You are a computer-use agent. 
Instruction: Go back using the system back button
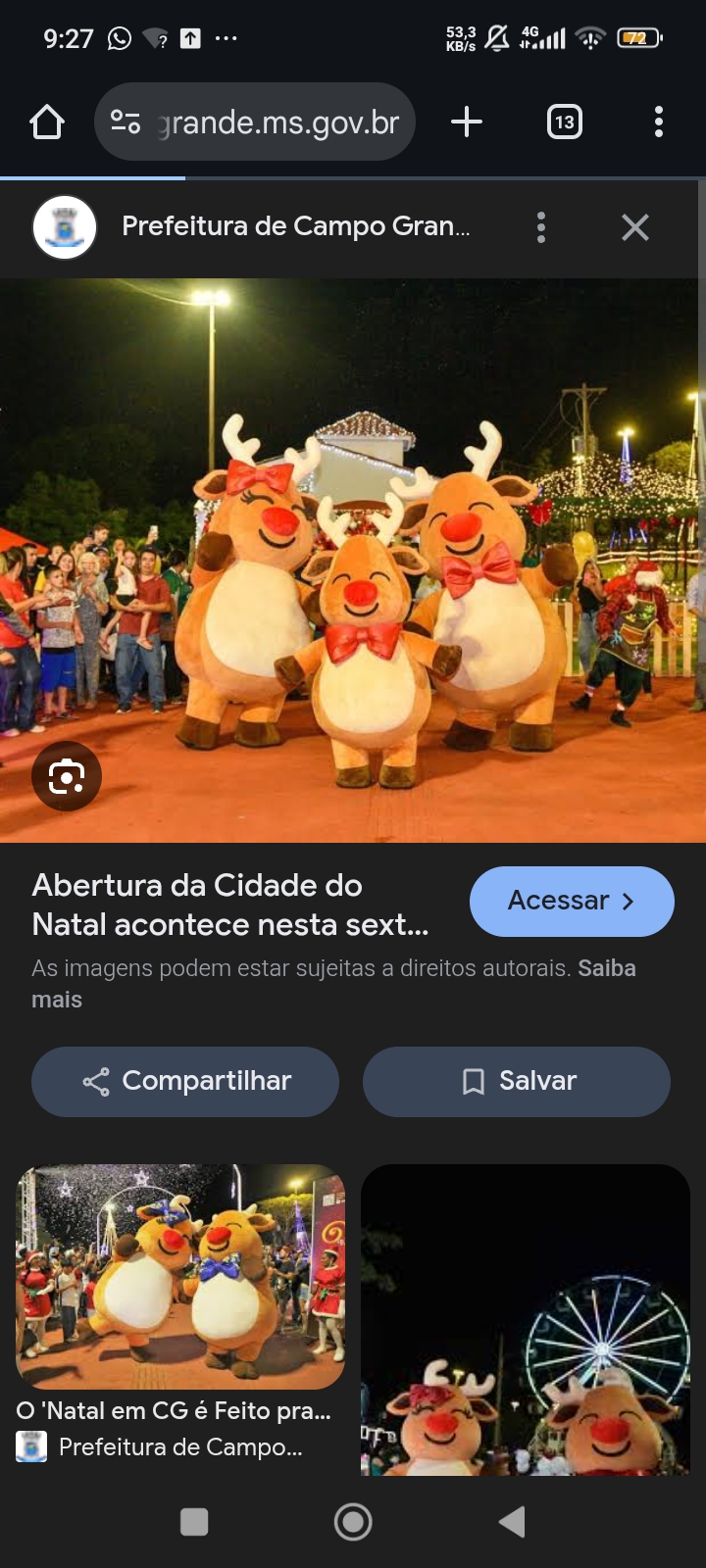tap(512, 1522)
